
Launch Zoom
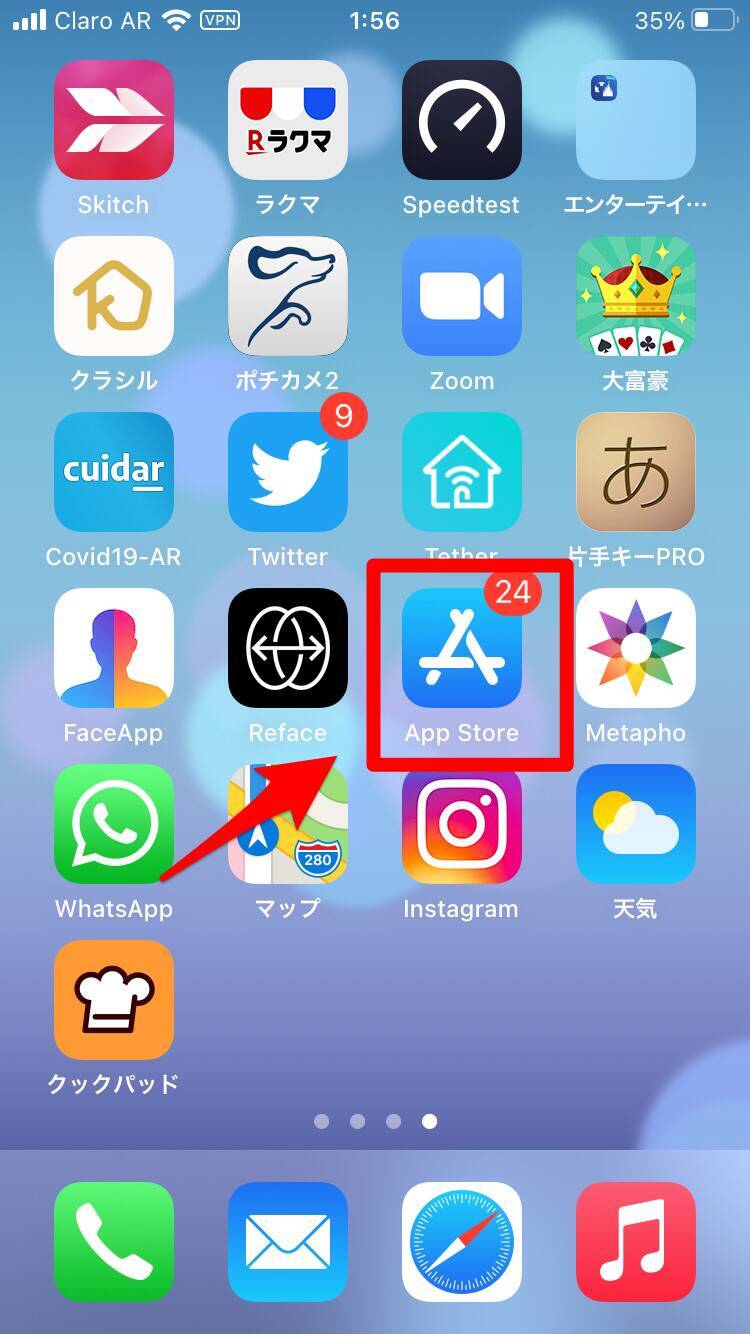461,296
